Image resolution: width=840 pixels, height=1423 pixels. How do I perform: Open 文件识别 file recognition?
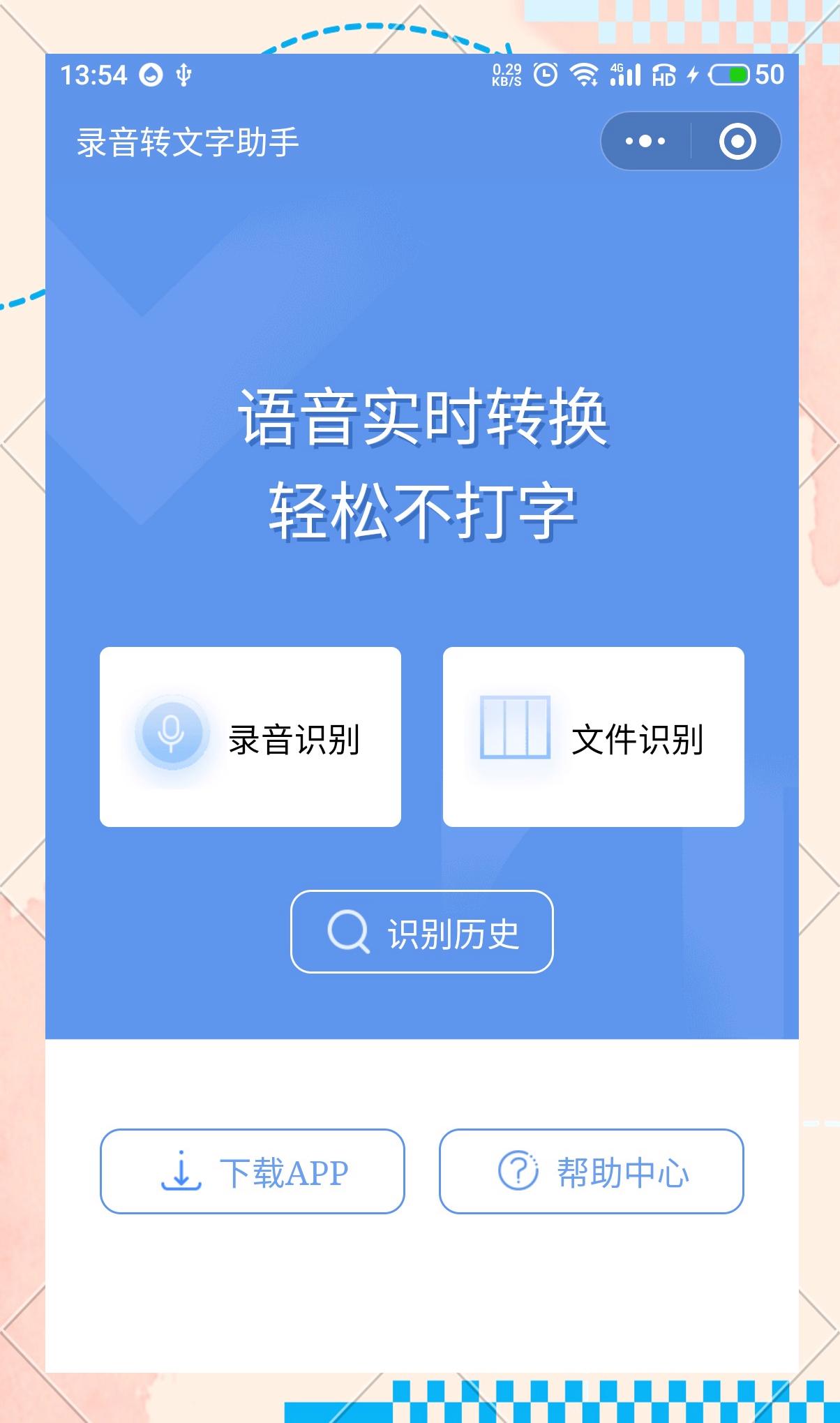point(593,737)
